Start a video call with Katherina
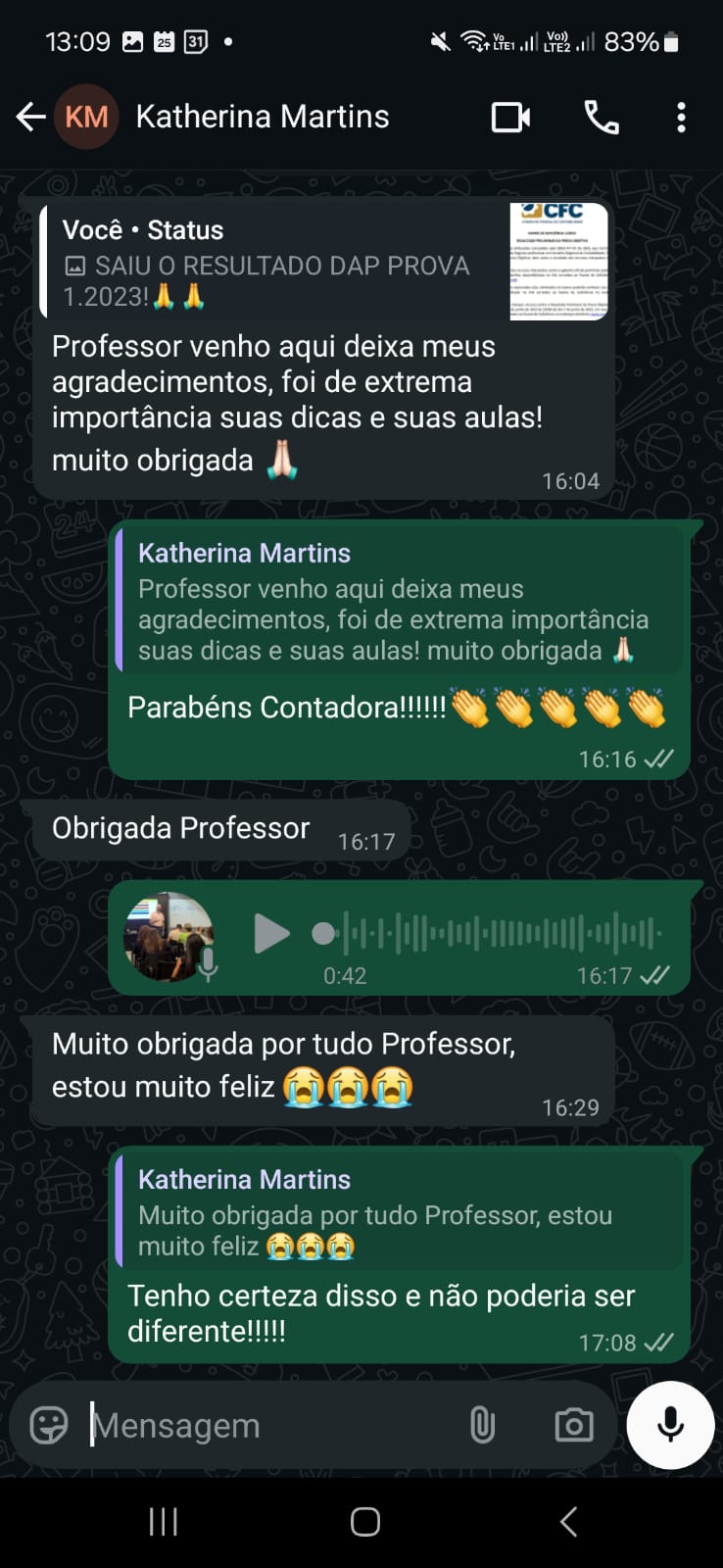723x1568 pixels. coord(510,118)
